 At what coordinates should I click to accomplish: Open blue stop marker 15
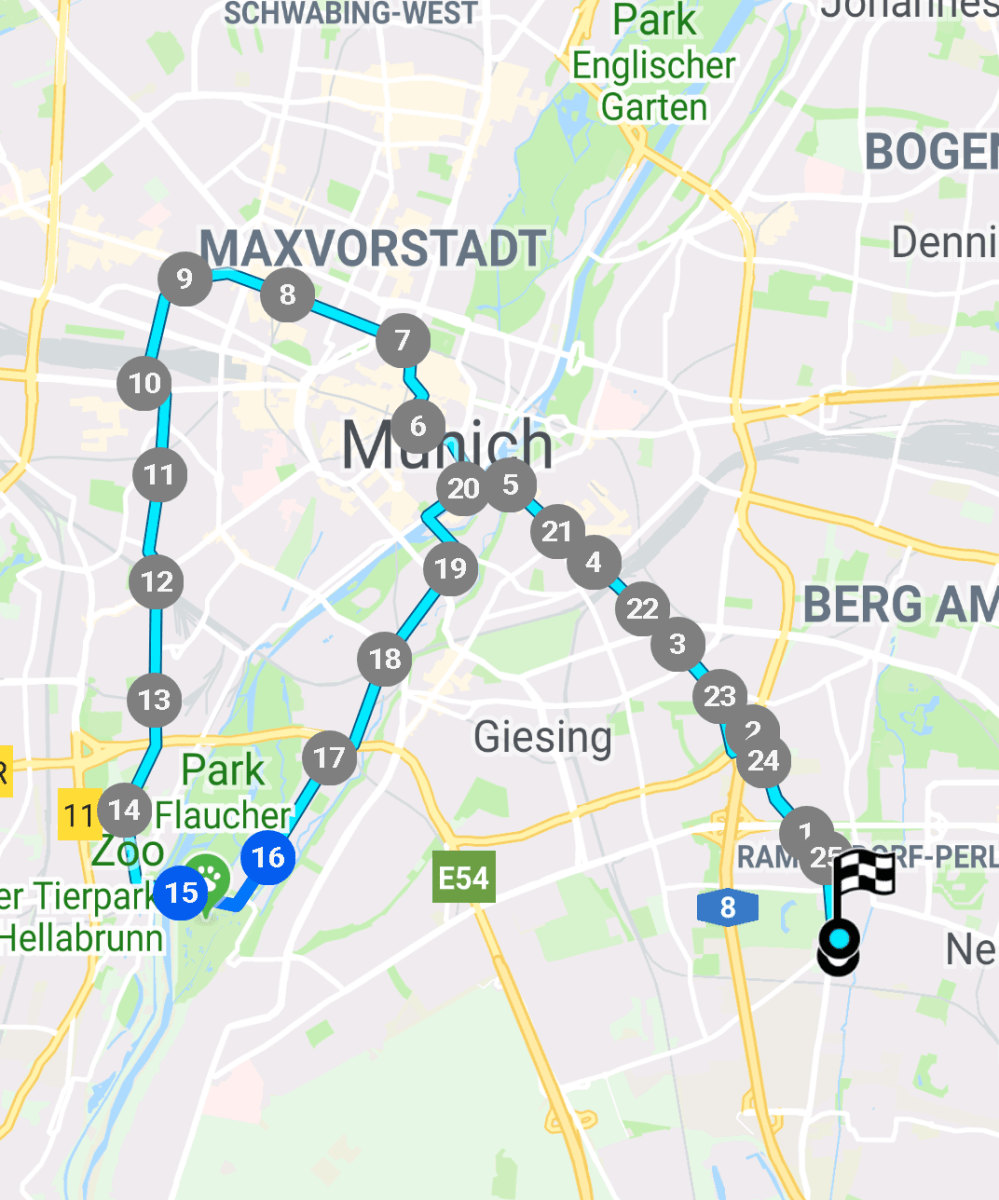(181, 892)
